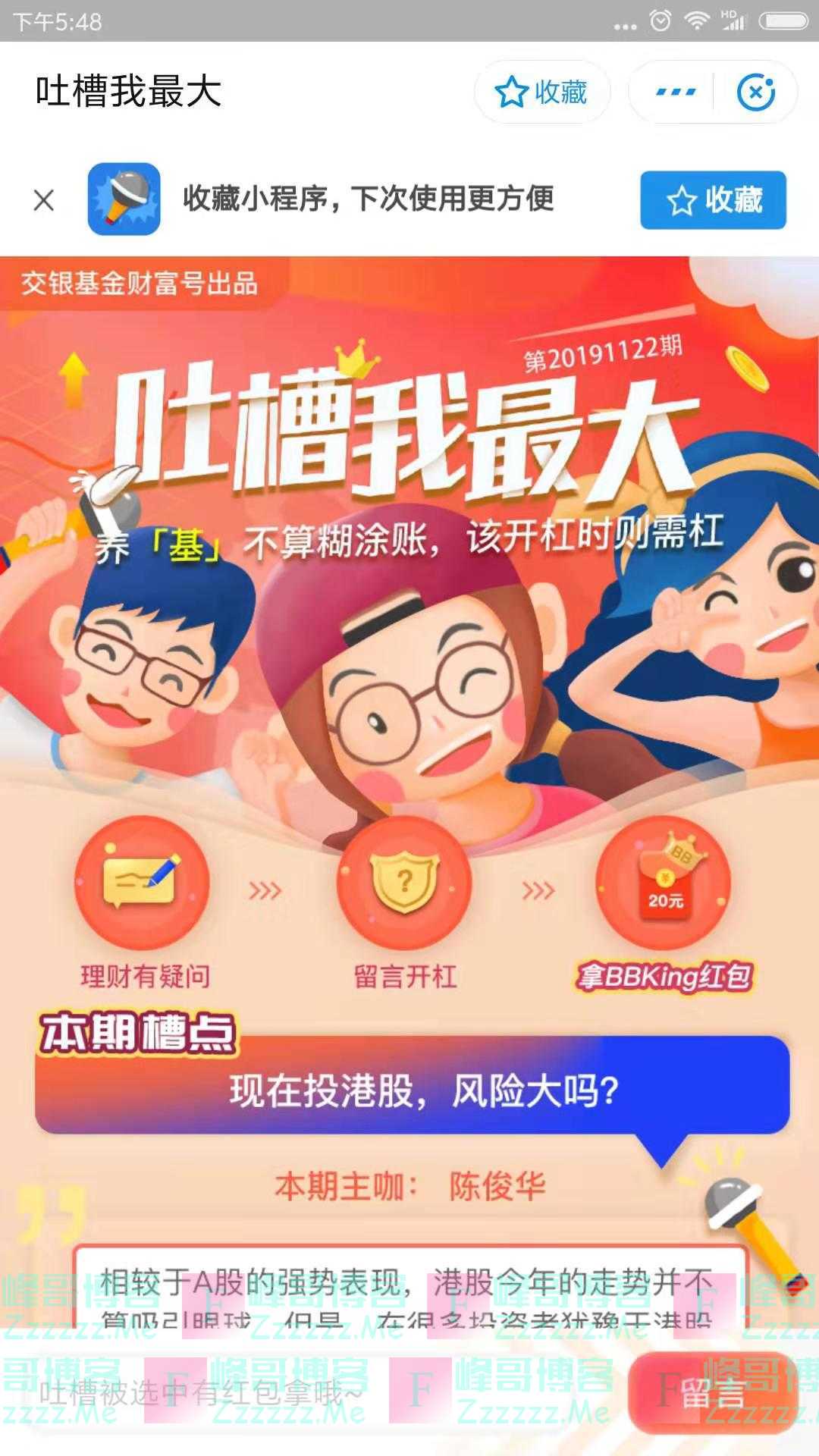The height and width of the screenshot is (1456, 819).
Task: Open the three-dot more options menu
Action: [x=674, y=92]
